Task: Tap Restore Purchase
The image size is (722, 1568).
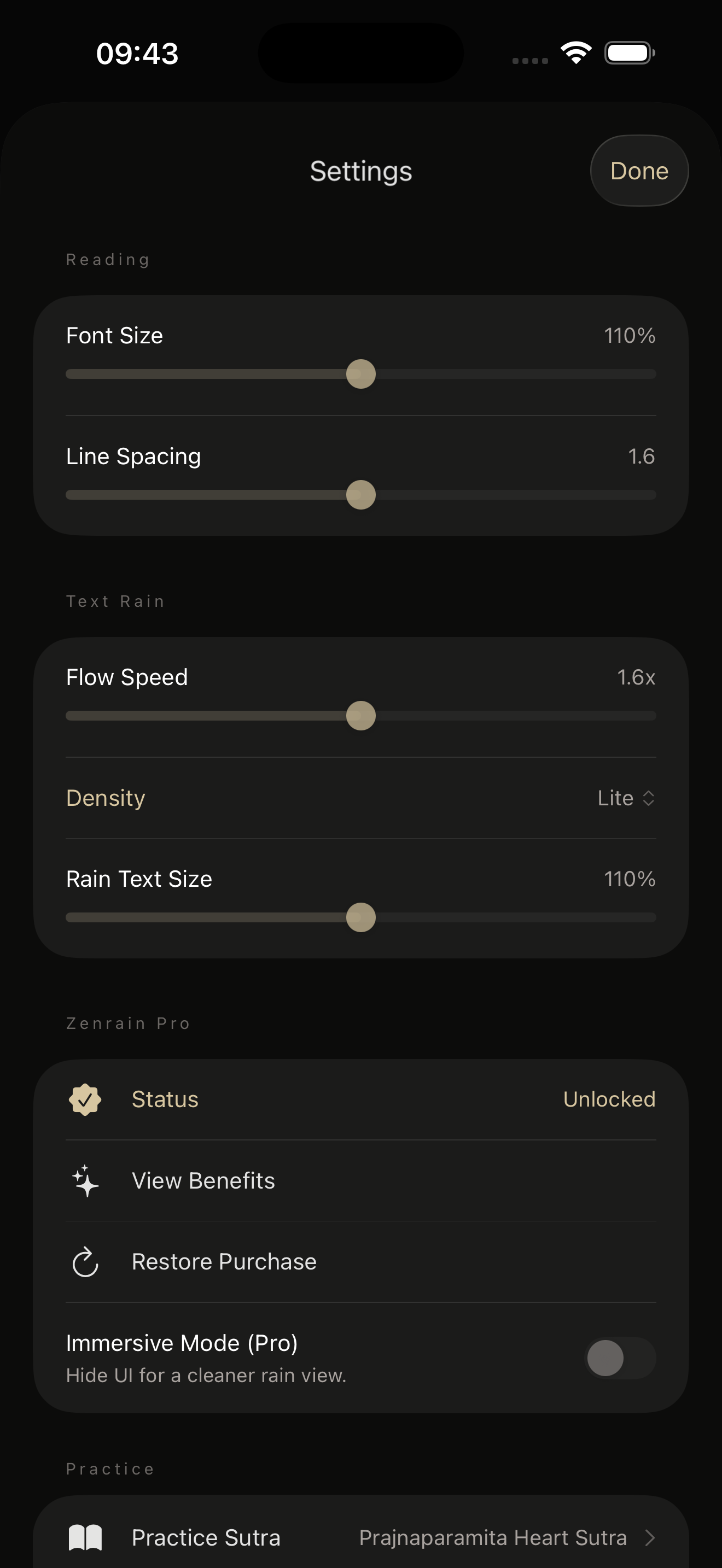Action: (x=223, y=1261)
